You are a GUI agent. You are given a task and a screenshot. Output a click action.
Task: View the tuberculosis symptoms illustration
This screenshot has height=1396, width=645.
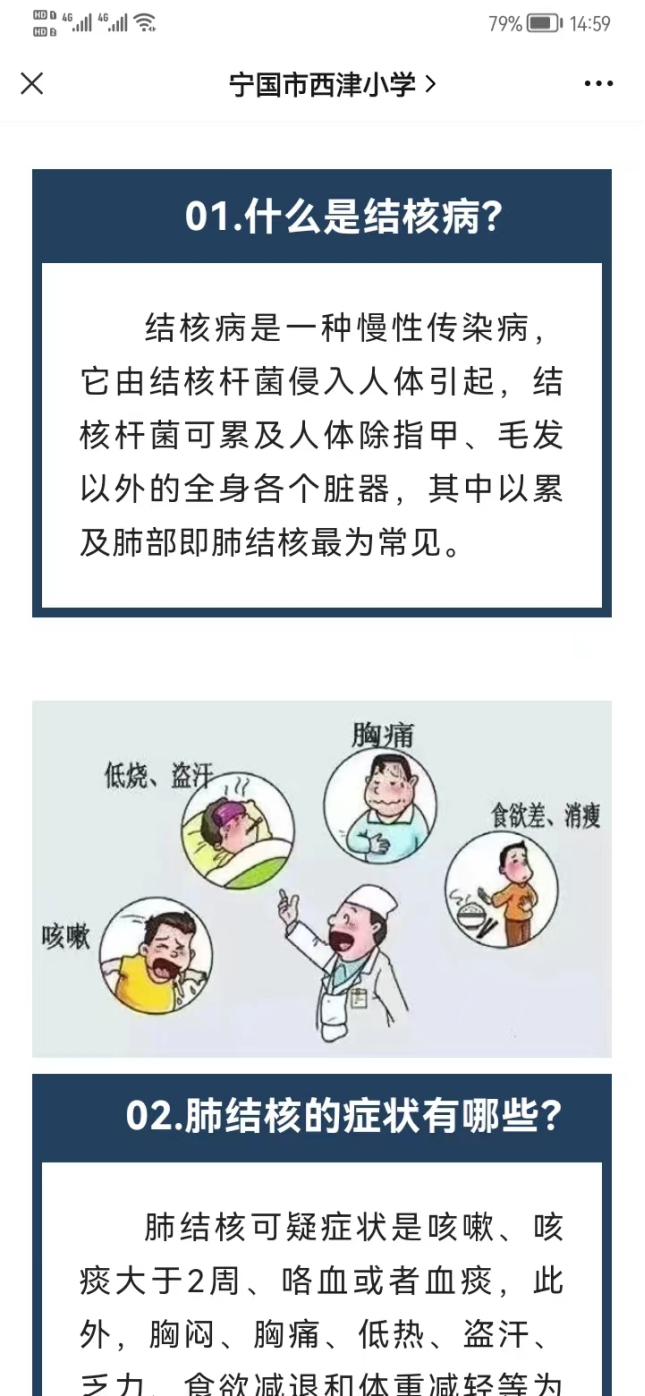tap(321, 878)
